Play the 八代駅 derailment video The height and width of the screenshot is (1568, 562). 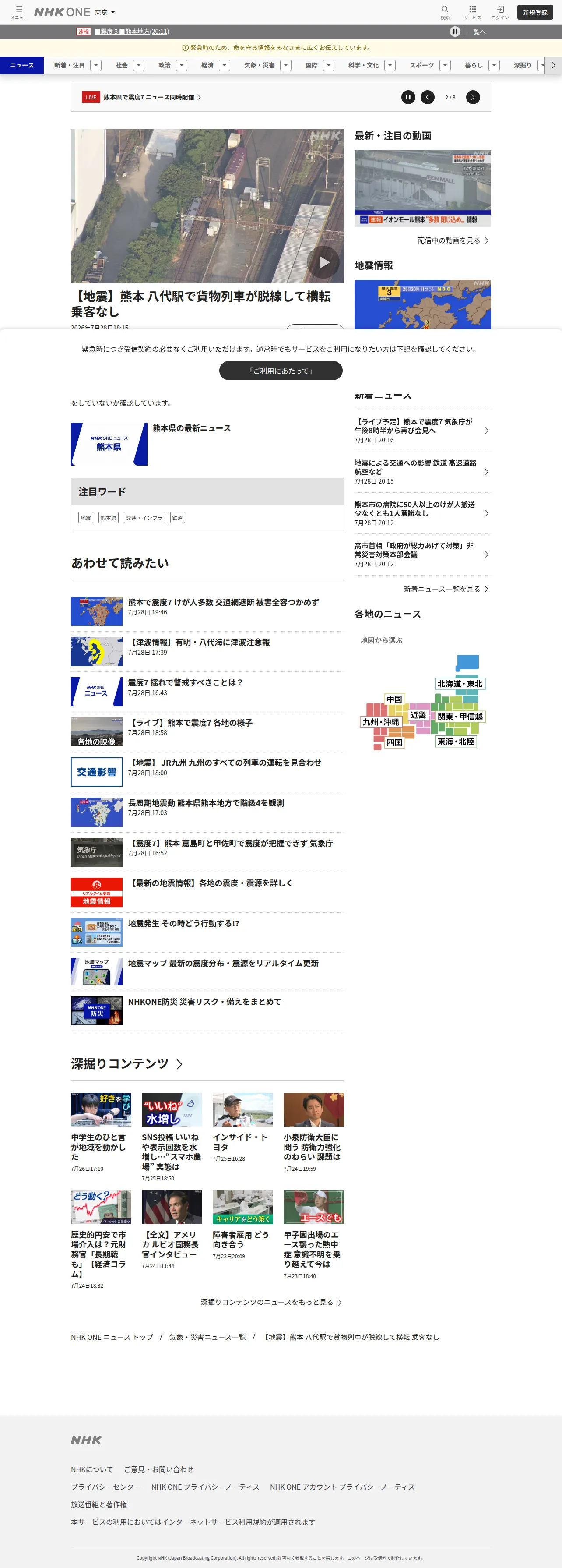point(323,262)
